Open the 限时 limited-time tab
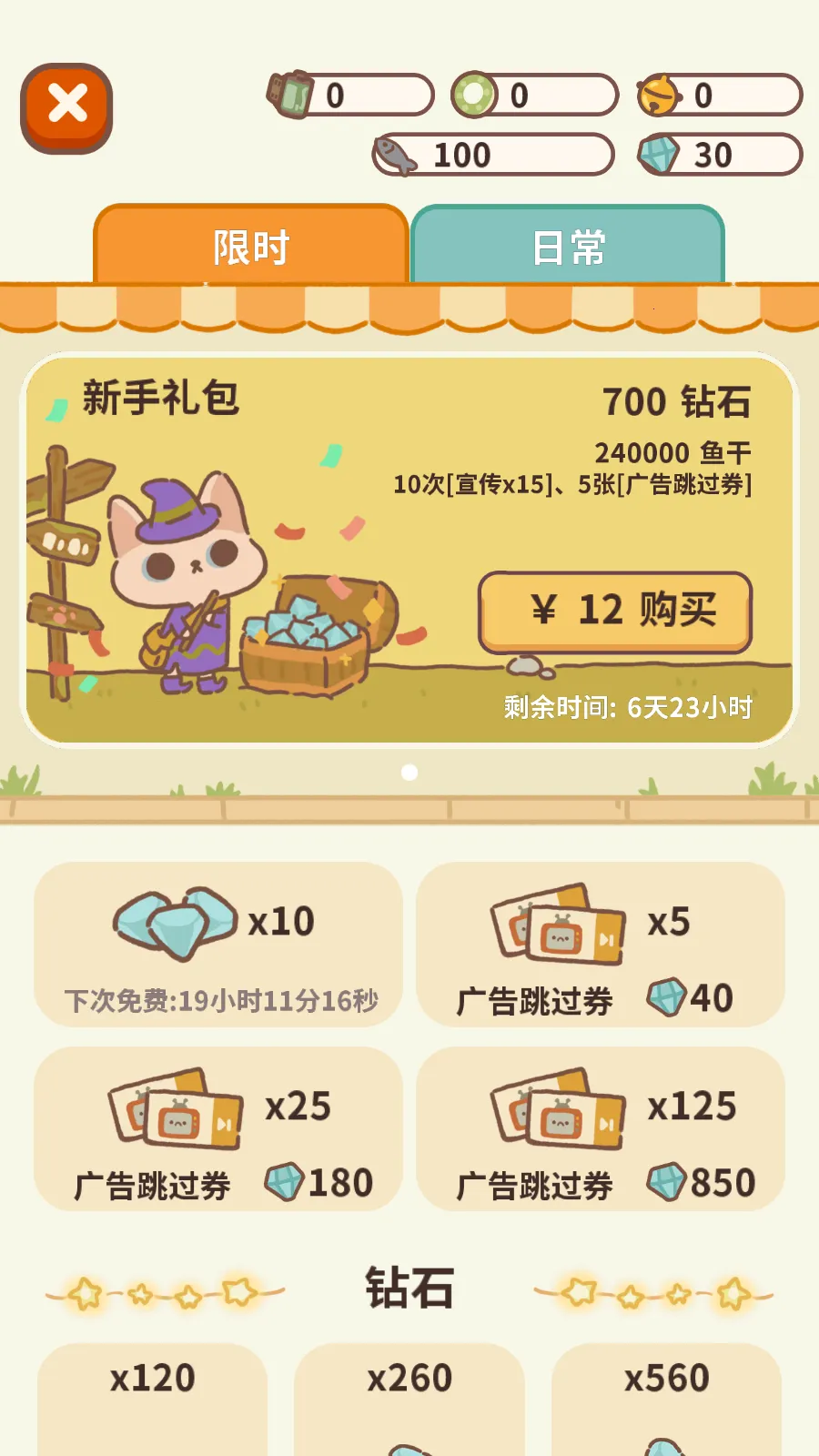 pyautogui.click(x=250, y=246)
